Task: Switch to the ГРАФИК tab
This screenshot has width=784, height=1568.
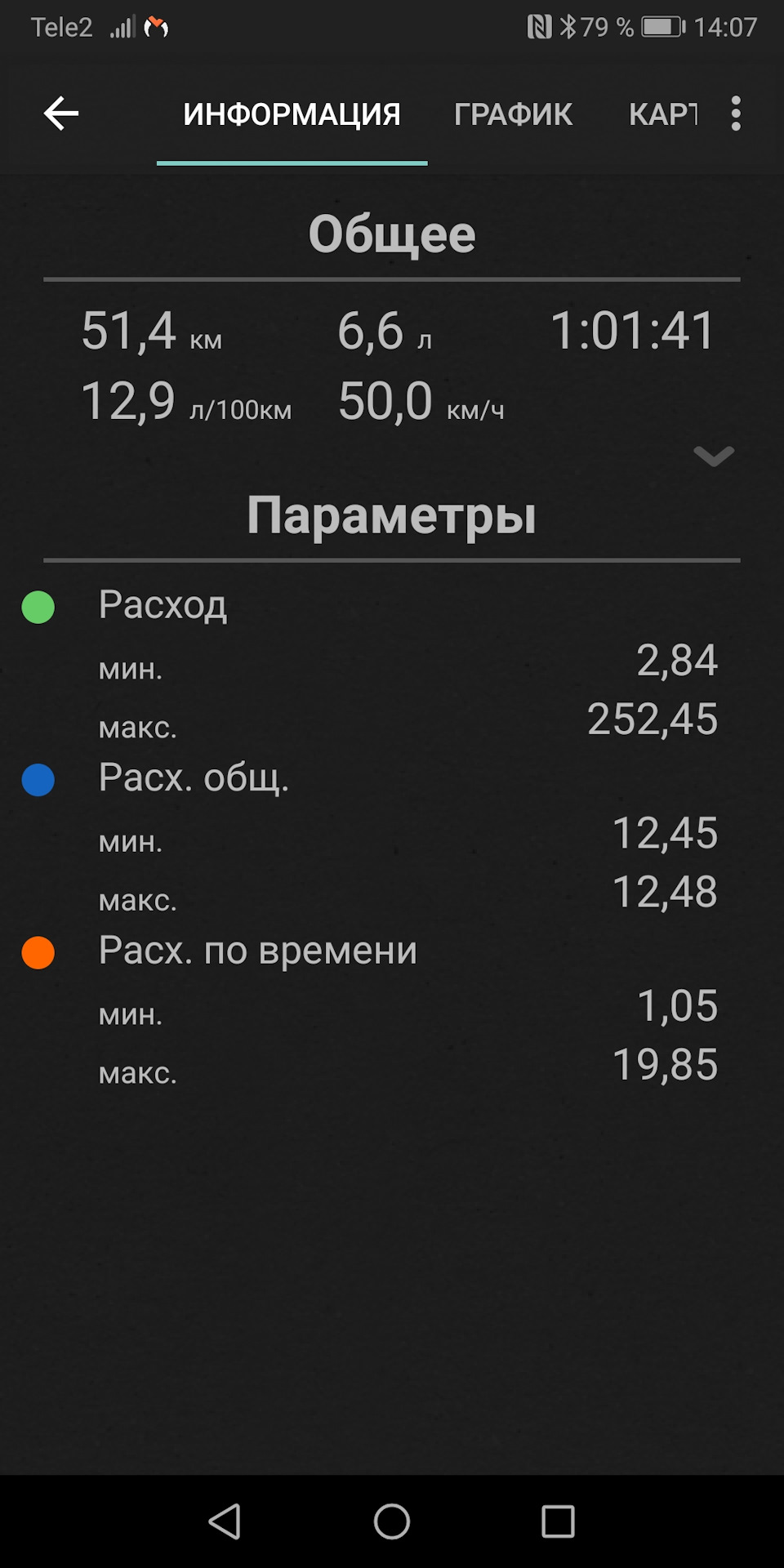Action: coord(513,114)
